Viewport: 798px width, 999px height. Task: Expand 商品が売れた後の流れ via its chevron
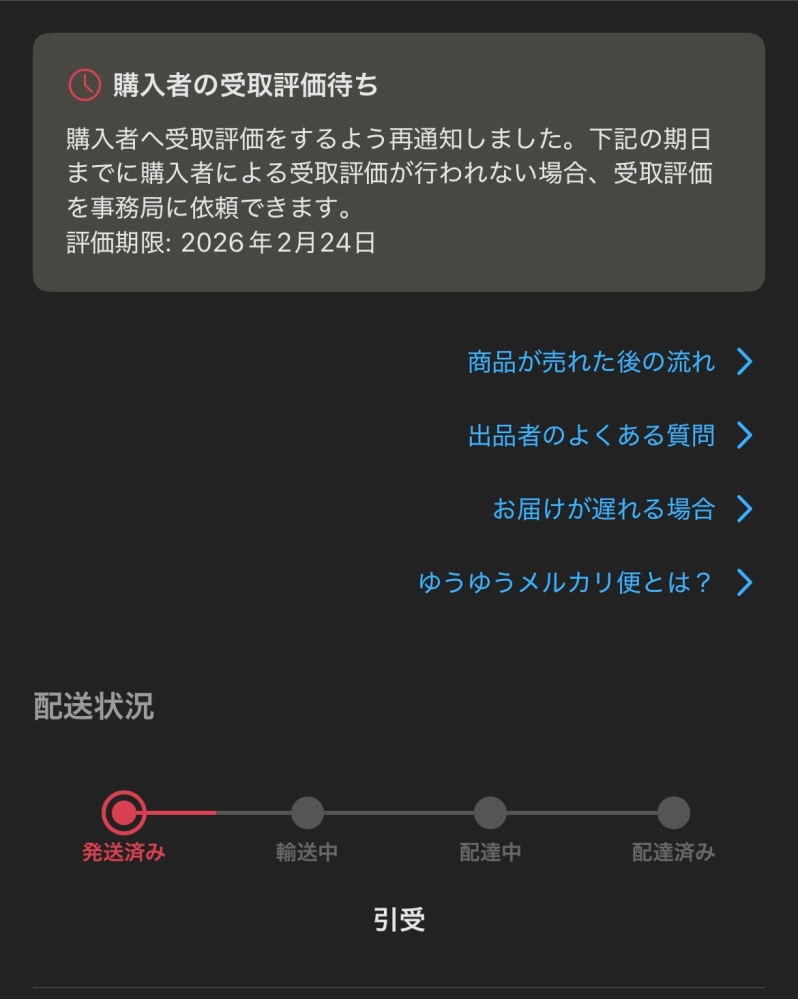[x=745, y=363]
